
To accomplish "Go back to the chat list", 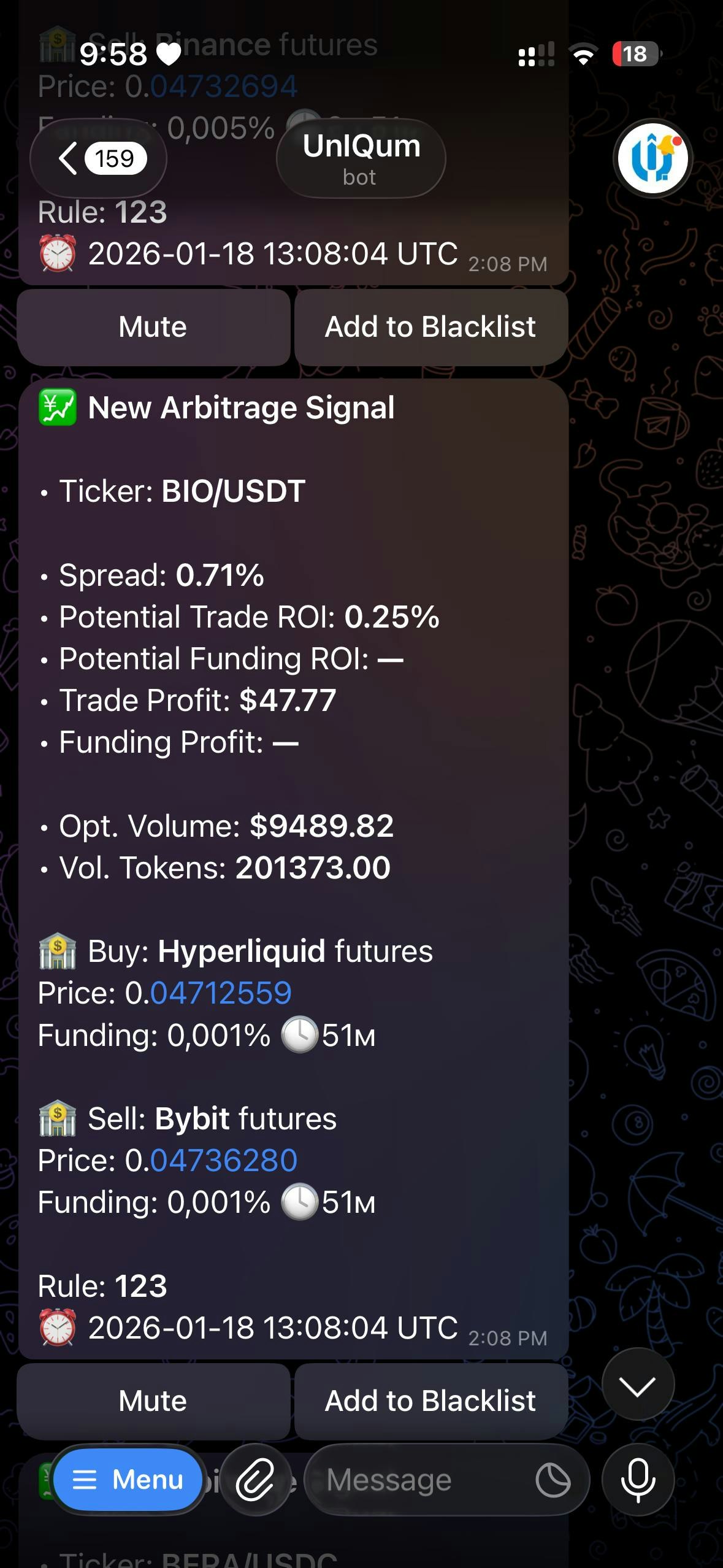I will coord(98,158).
